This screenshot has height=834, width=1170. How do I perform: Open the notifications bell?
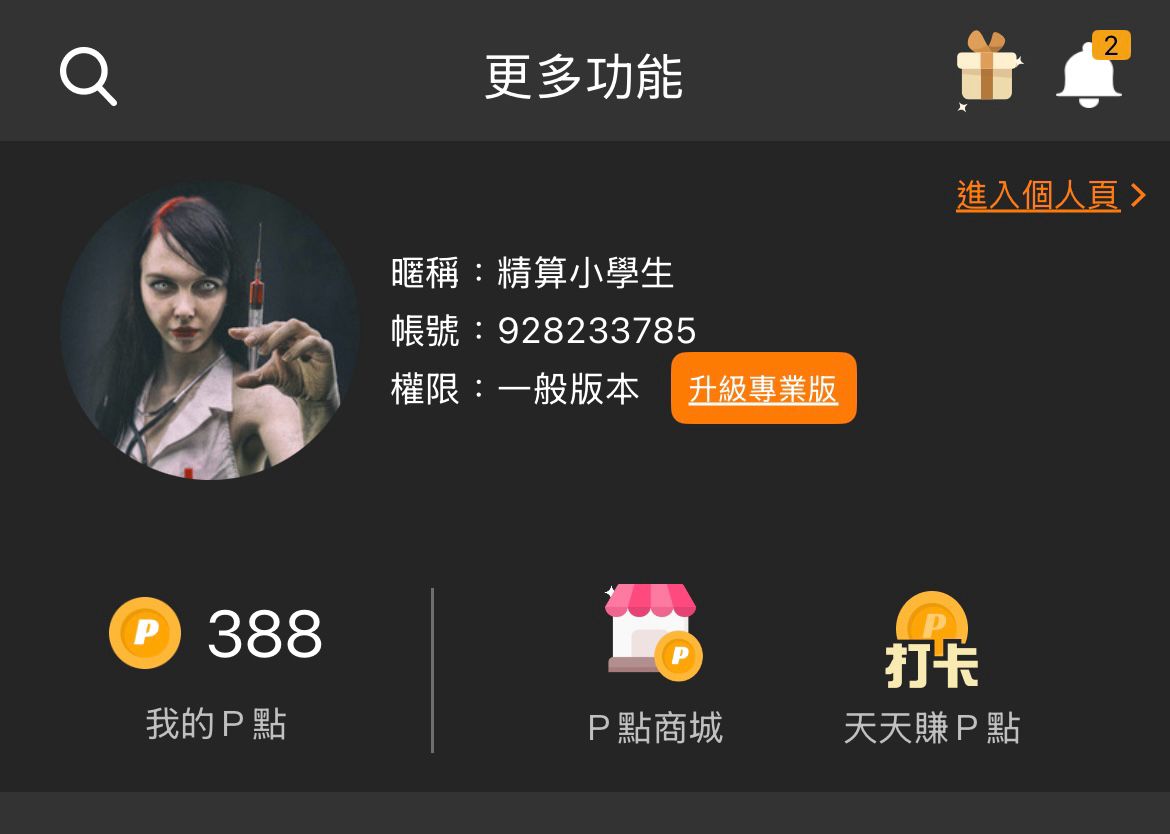pyautogui.click(x=1089, y=74)
